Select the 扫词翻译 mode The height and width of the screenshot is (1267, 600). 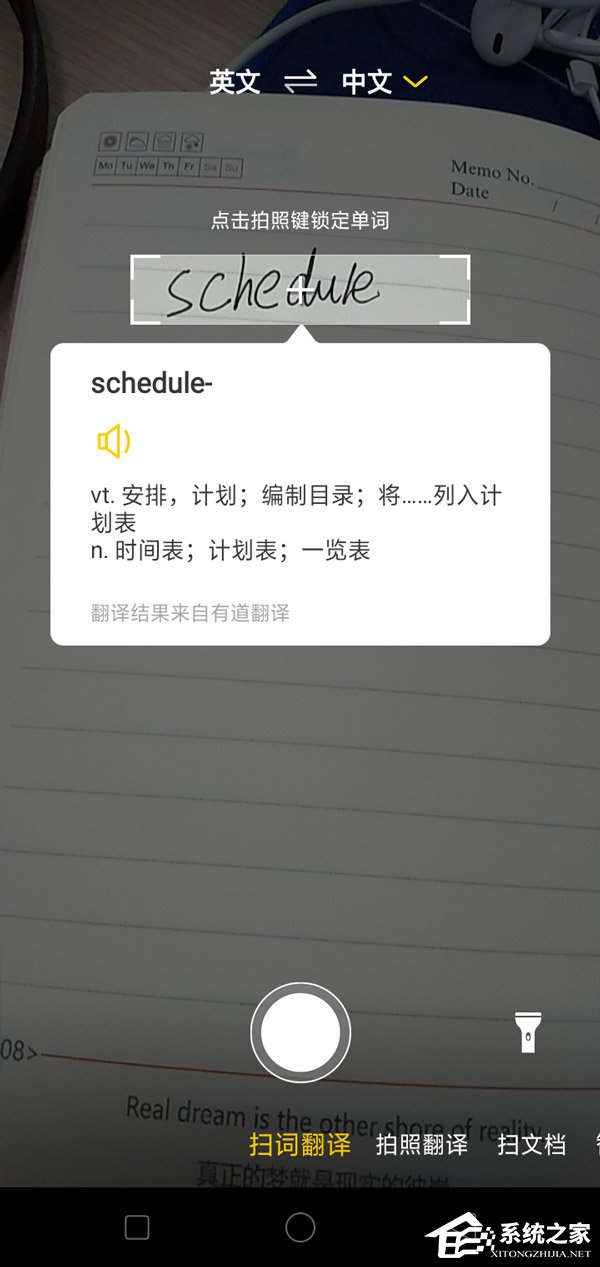300,1144
